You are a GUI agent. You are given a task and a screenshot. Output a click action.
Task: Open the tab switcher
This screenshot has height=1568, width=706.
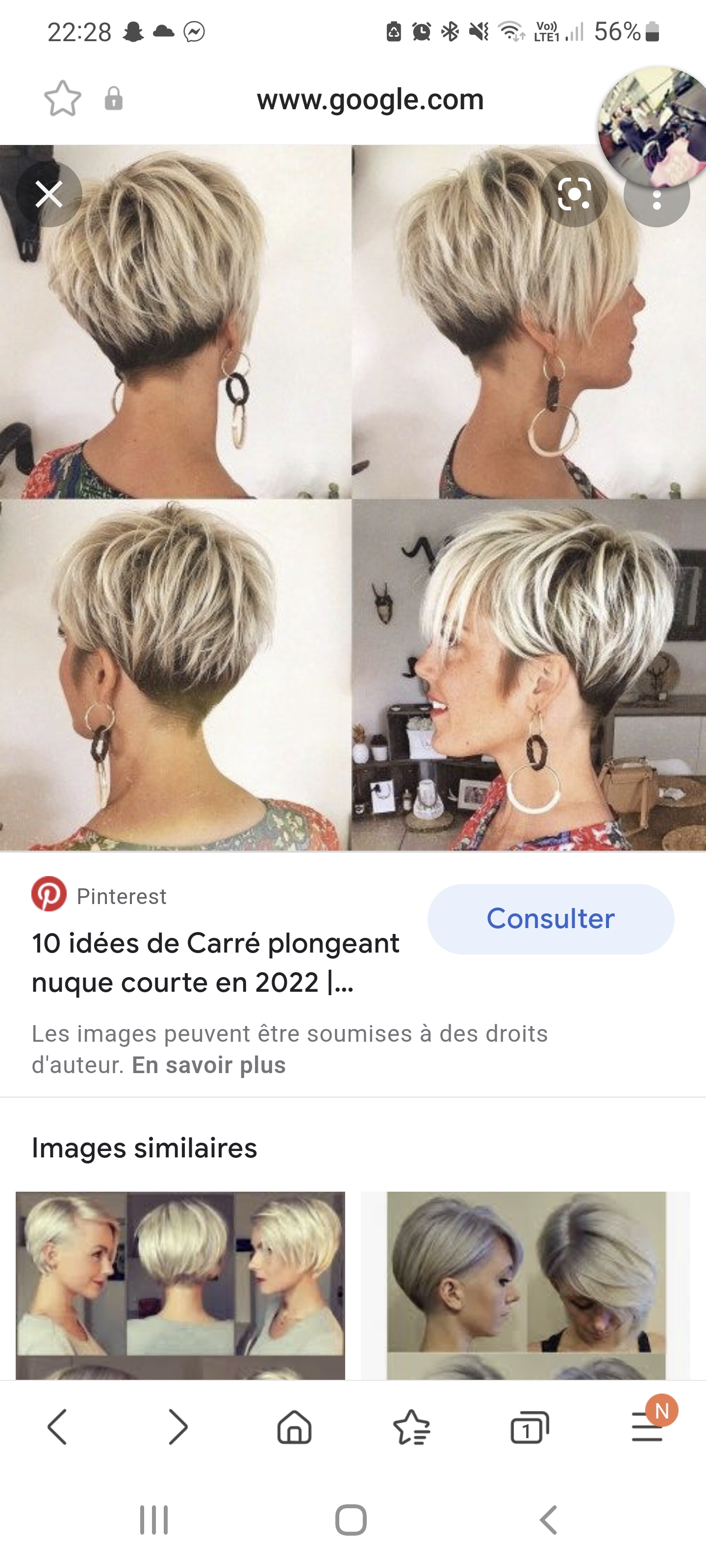(x=529, y=1427)
